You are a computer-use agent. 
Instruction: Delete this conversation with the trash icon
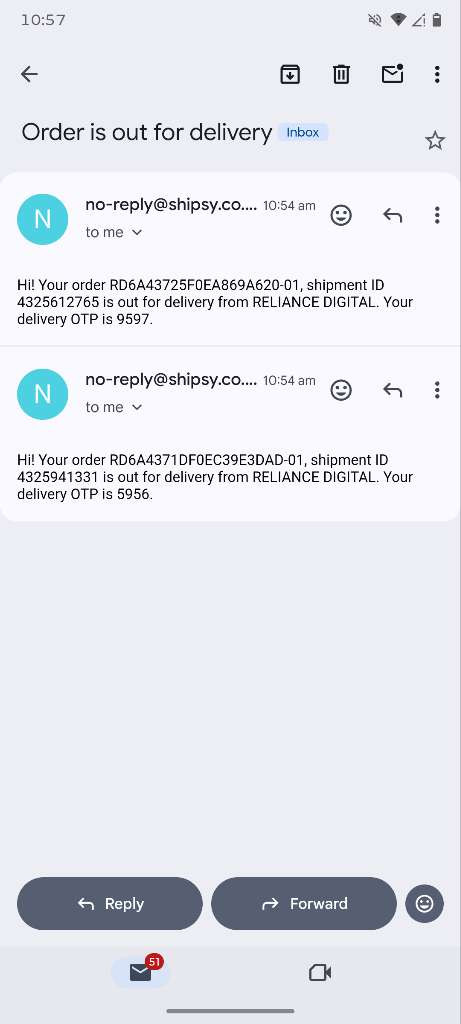pos(341,74)
